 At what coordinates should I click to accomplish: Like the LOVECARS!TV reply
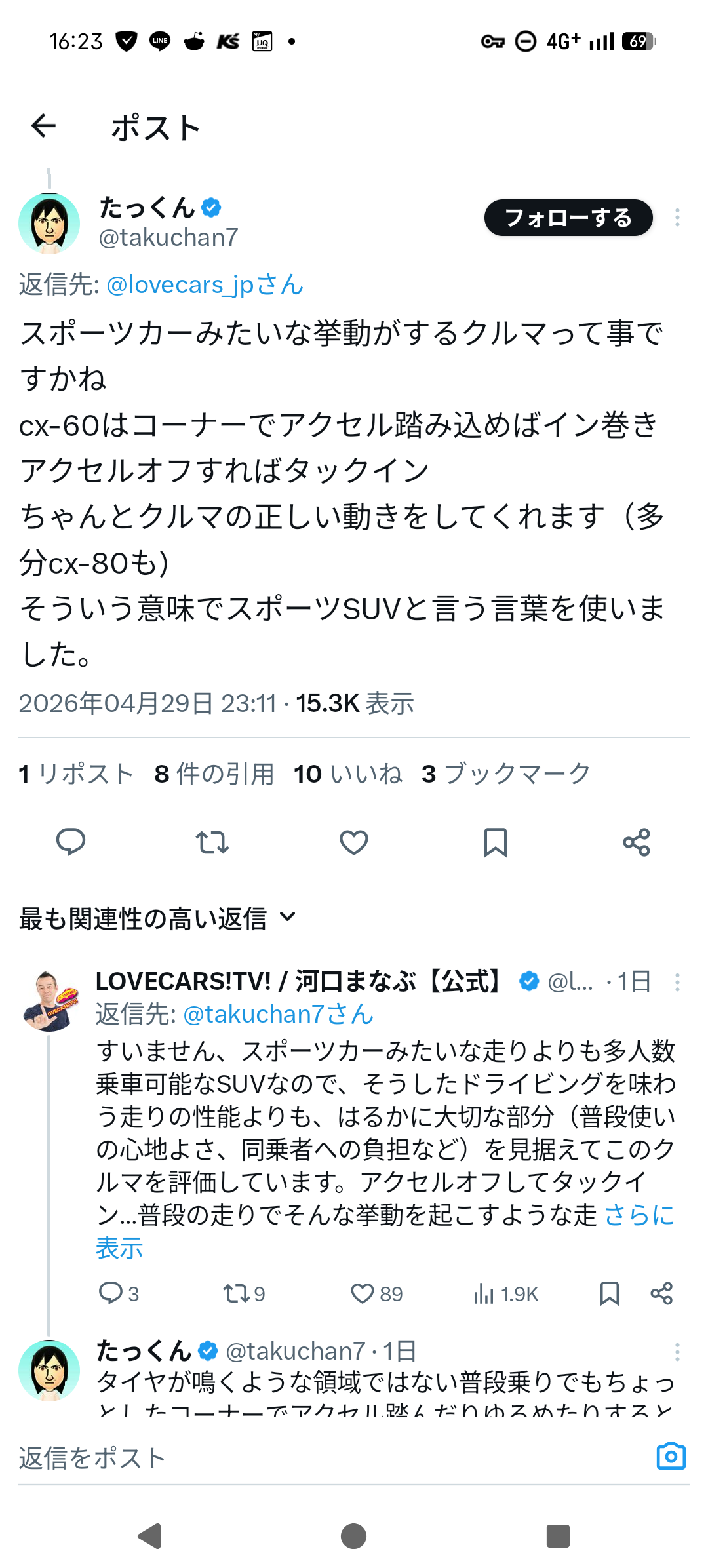(377, 1293)
